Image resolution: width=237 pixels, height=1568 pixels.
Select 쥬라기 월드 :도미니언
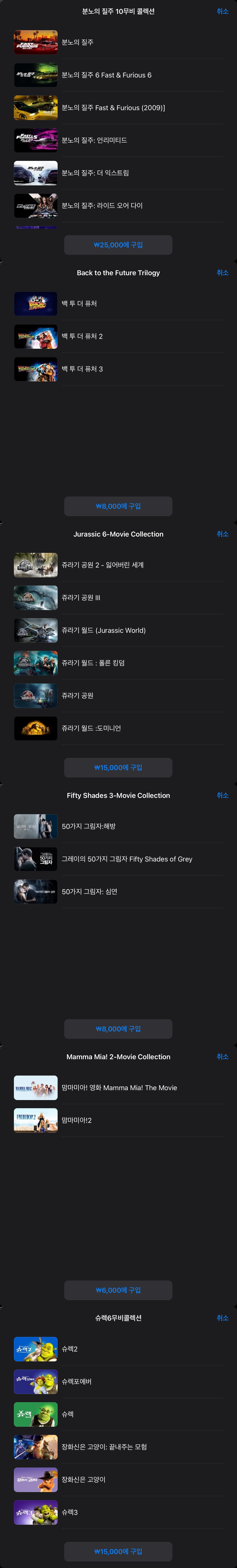pyautogui.click(x=118, y=728)
